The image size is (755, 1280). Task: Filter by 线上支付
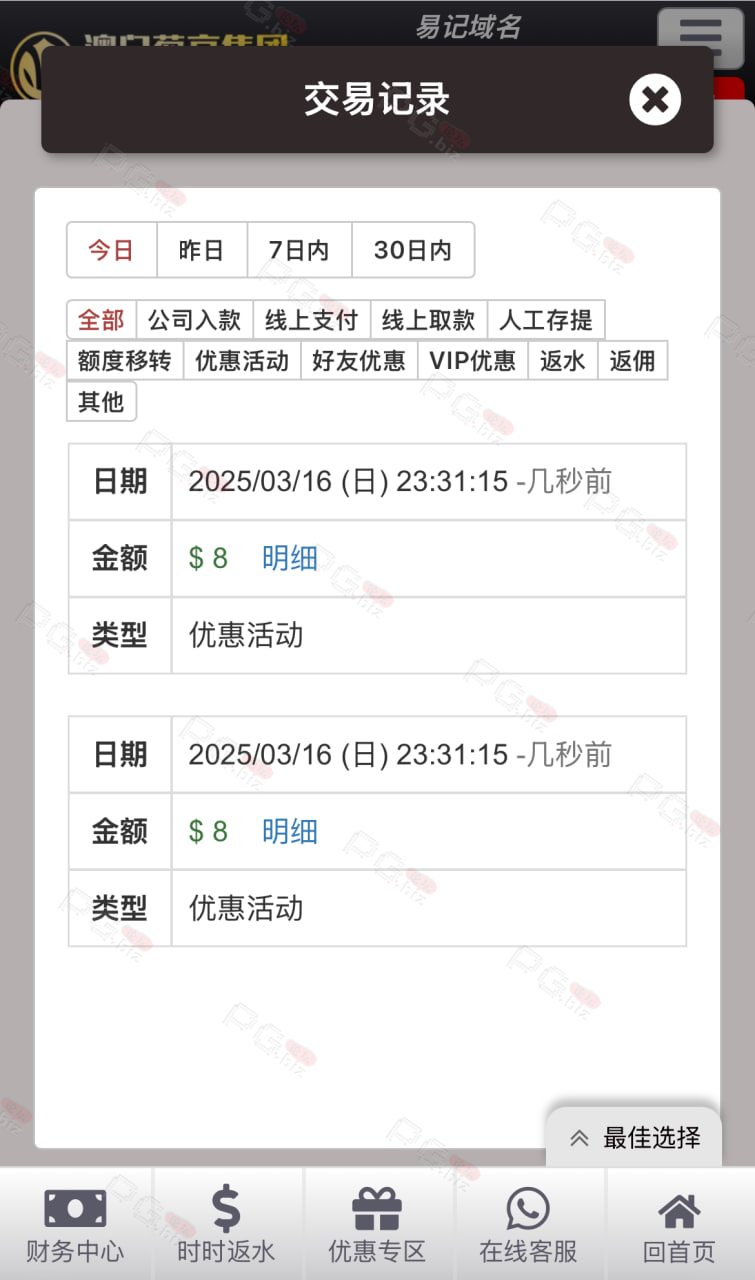click(312, 320)
